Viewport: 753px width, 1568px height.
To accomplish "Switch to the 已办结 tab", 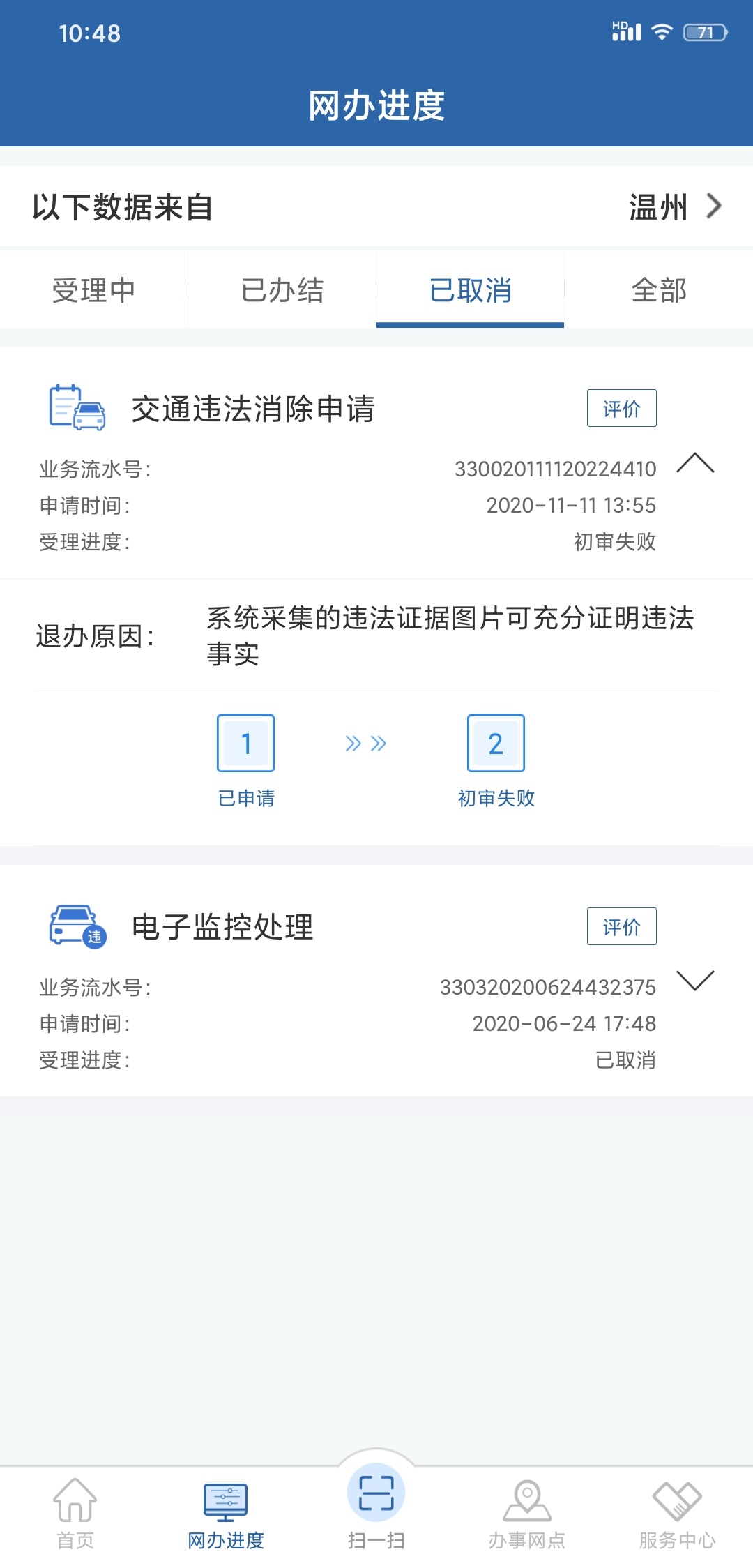I will click(282, 290).
